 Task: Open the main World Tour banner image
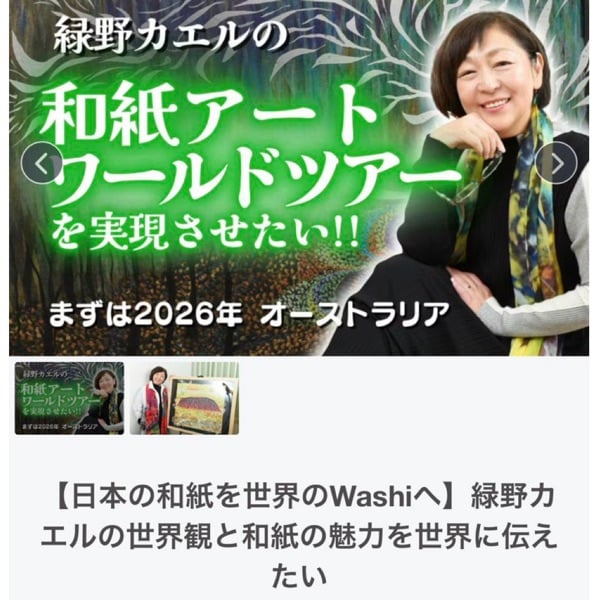point(300,180)
